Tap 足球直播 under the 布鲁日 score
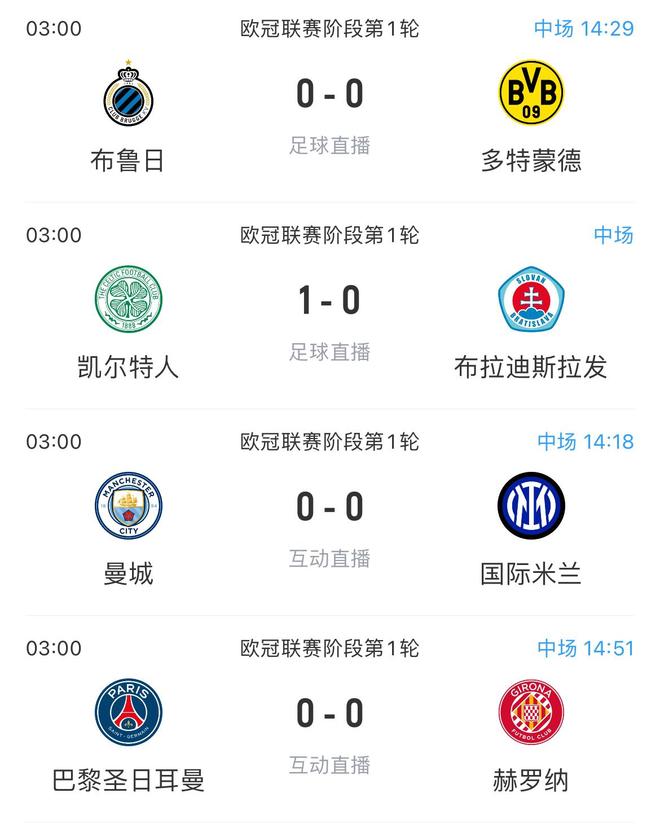 (x=330, y=146)
